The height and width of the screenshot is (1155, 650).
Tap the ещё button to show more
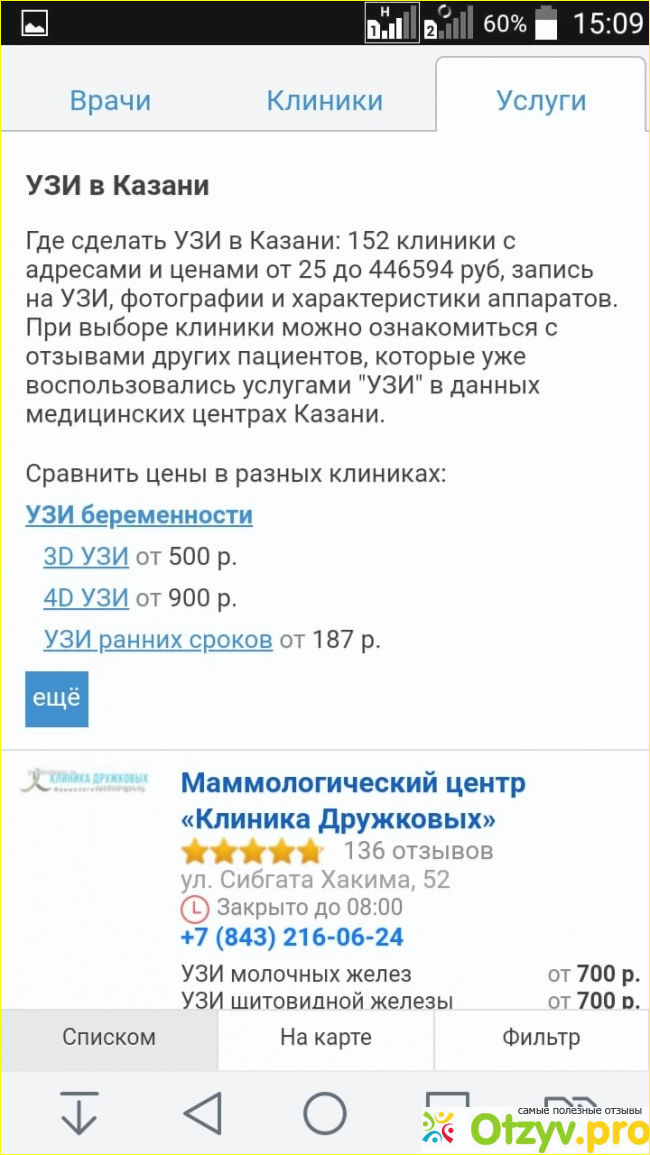point(57,698)
